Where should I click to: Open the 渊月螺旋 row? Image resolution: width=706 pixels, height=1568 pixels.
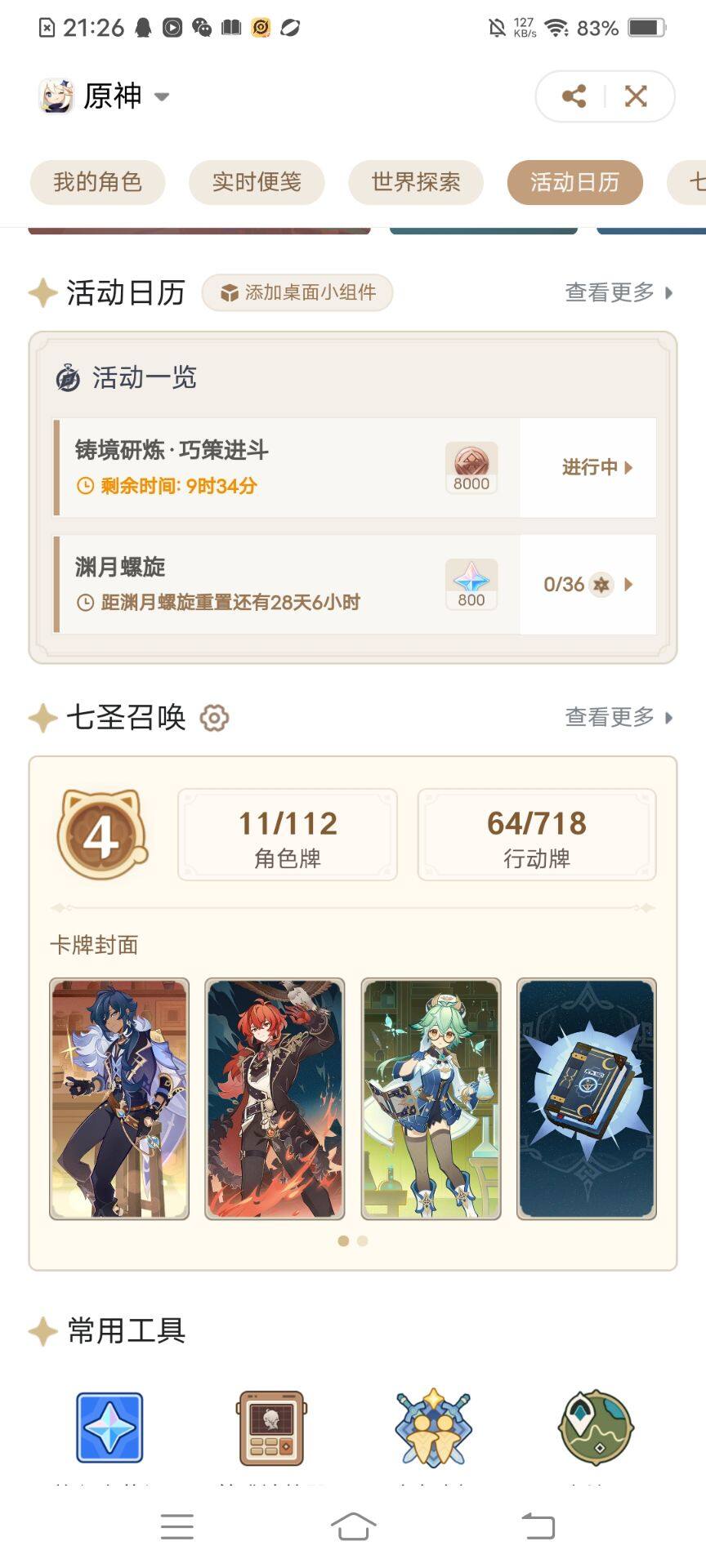click(355, 584)
